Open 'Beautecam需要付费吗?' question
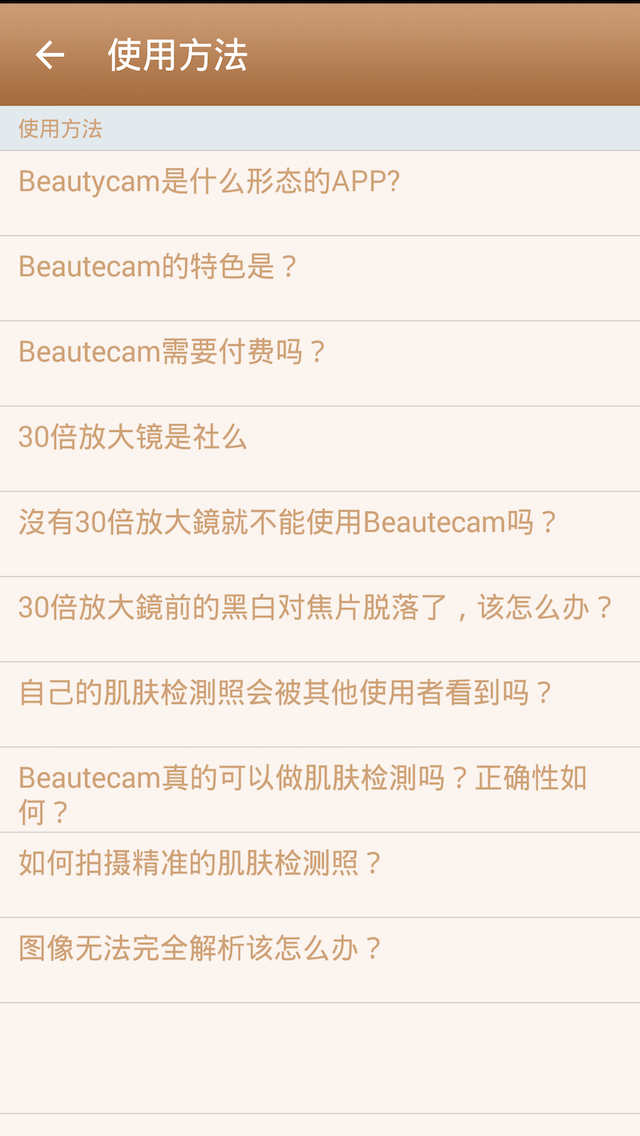 [x=174, y=353]
